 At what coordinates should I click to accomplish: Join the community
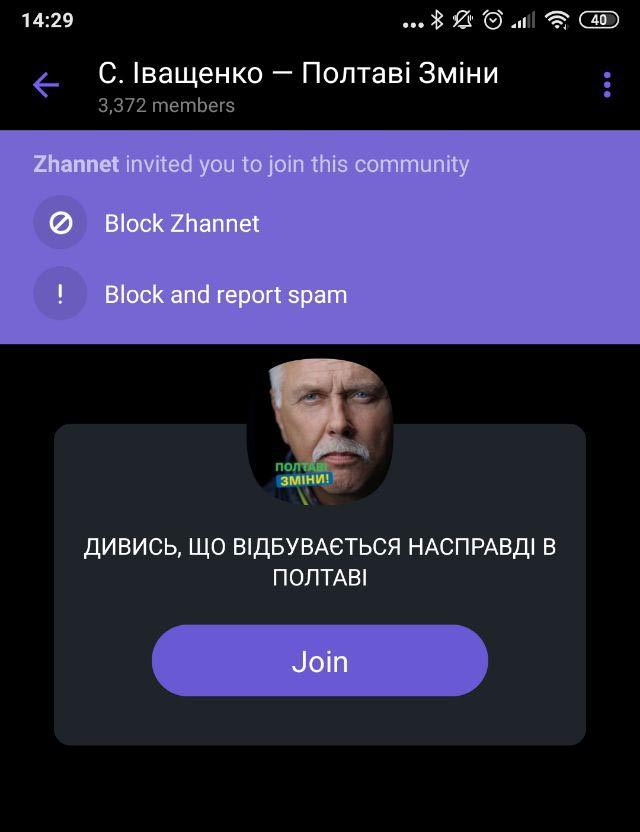pos(320,661)
